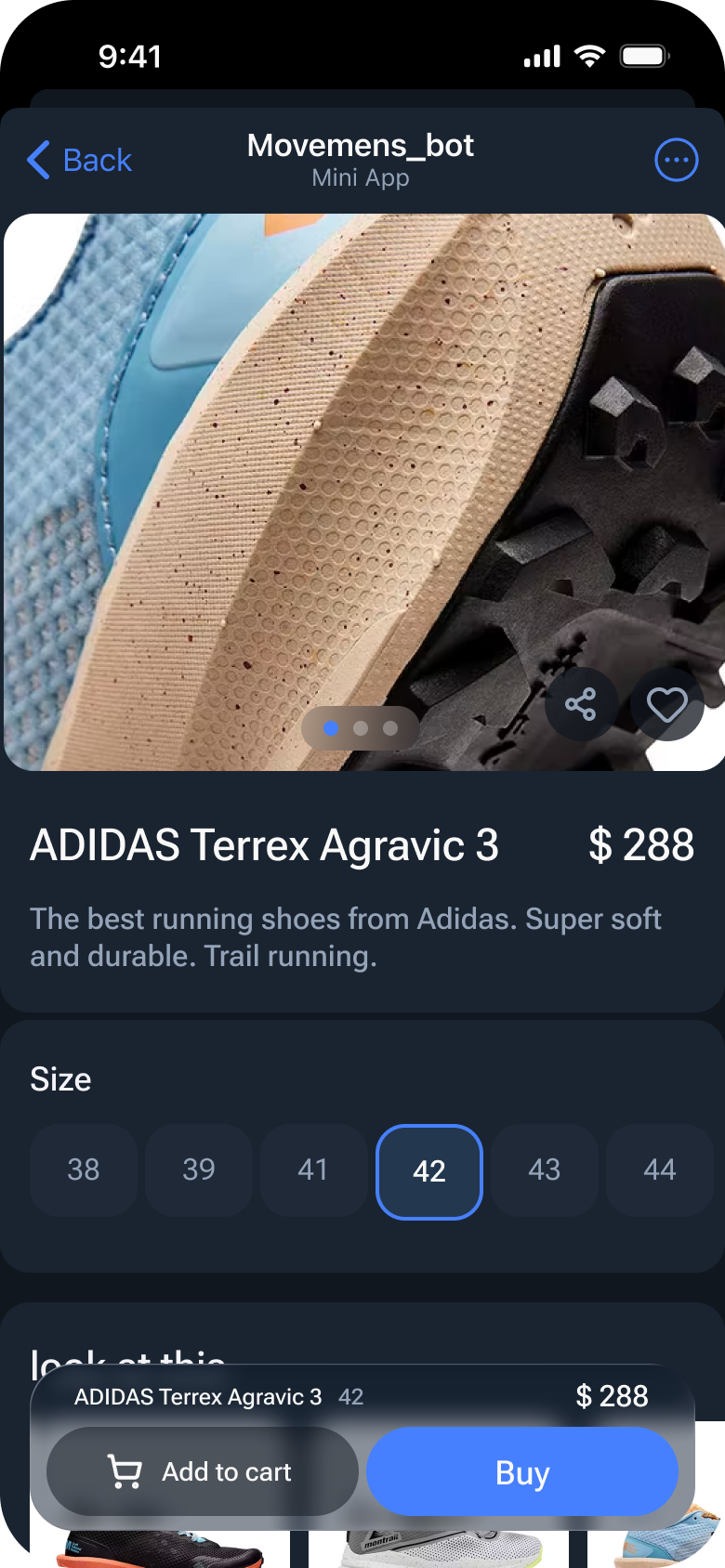The image size is (725, 1568).
Task: Buy the shoes now
Action: (522, 1471)
